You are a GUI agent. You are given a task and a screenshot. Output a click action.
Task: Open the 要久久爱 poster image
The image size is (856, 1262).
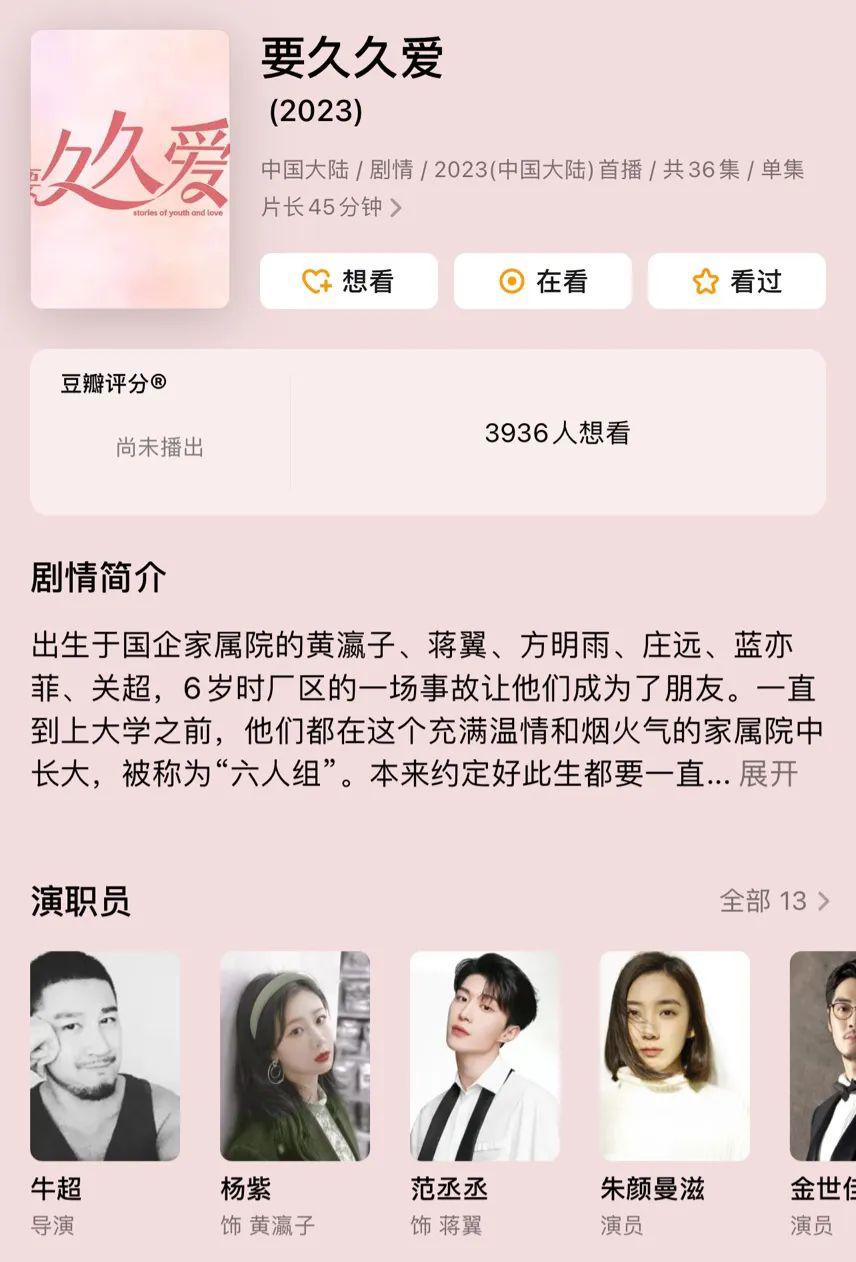(x=130, y=169)
